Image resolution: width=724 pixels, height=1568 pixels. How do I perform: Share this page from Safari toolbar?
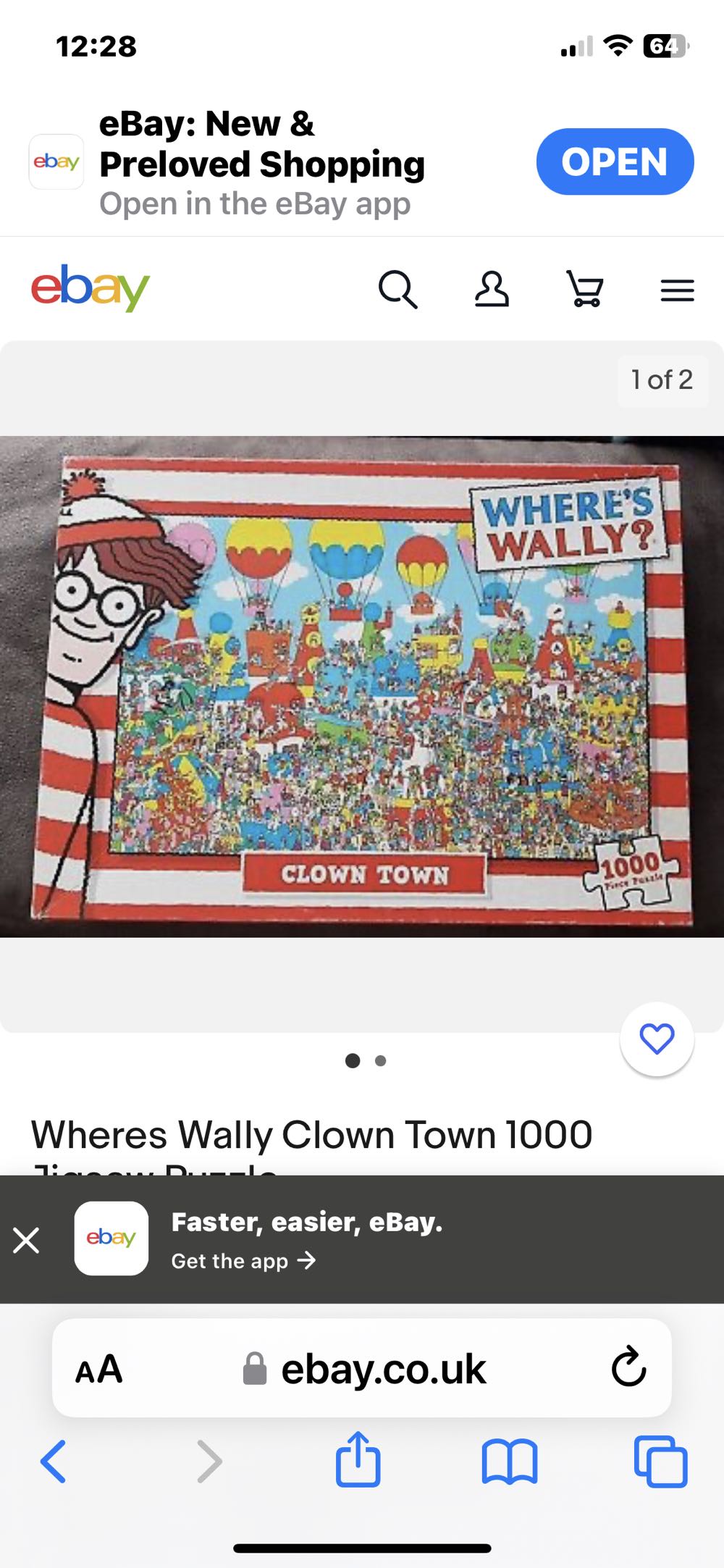point(358,1460)
